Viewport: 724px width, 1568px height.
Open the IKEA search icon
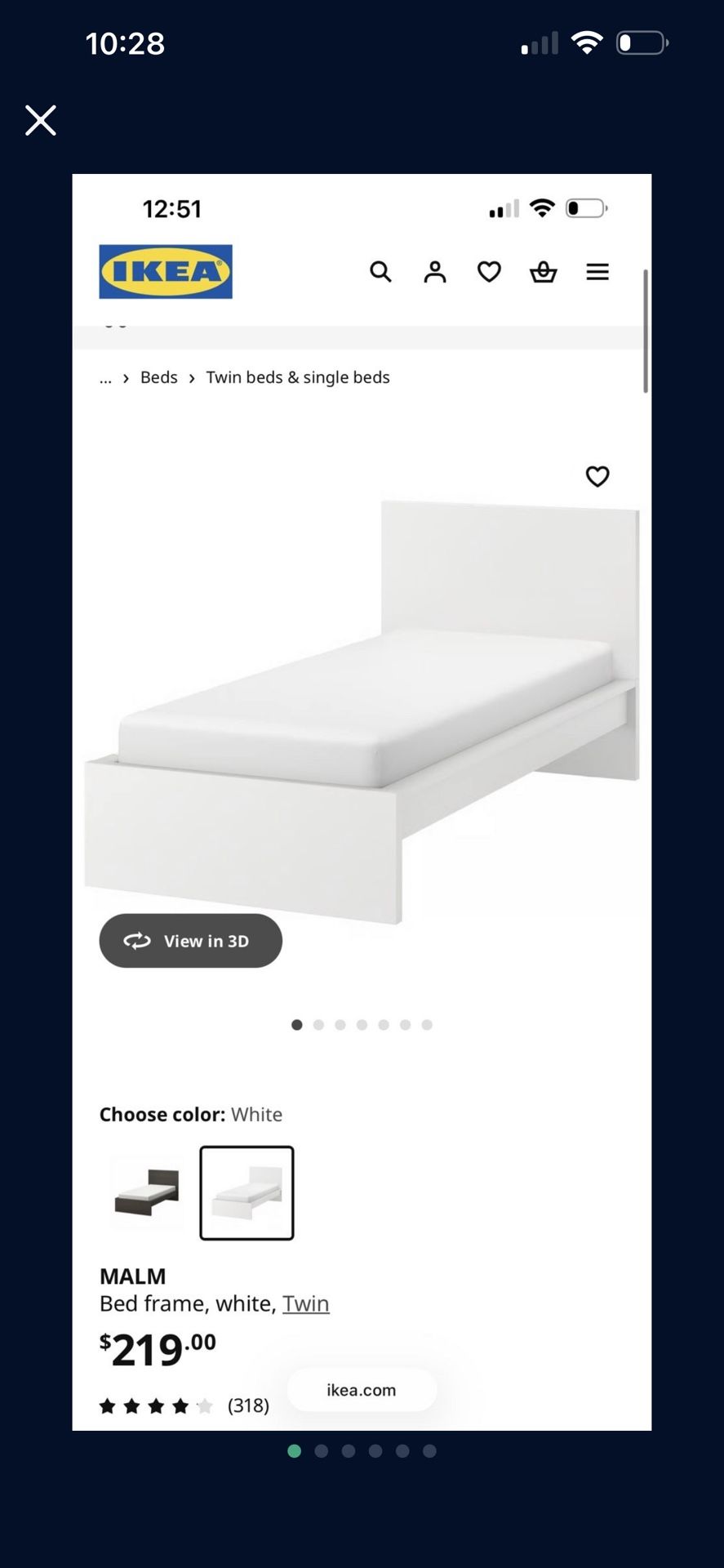(380, 272)
